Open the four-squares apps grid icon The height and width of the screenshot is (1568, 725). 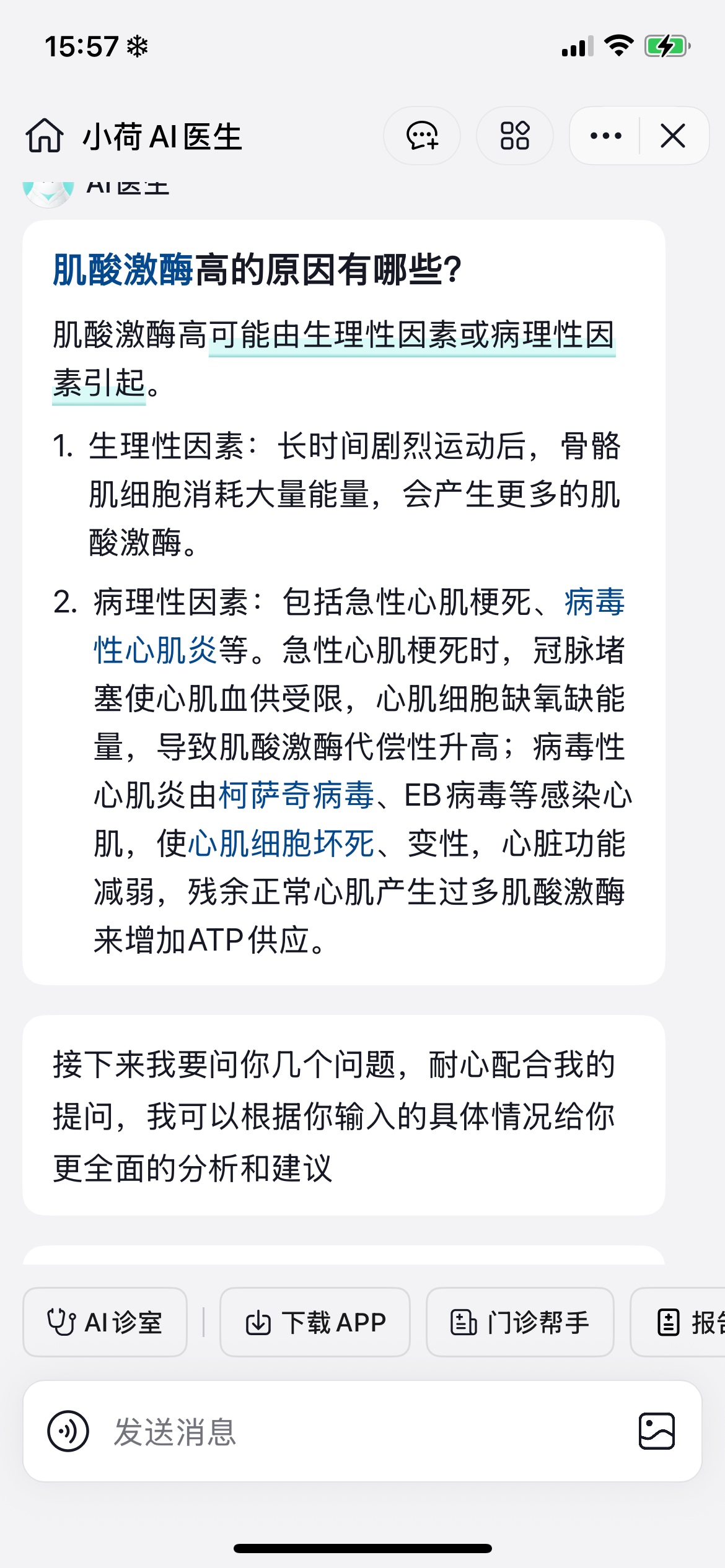(x=514, y=136)
